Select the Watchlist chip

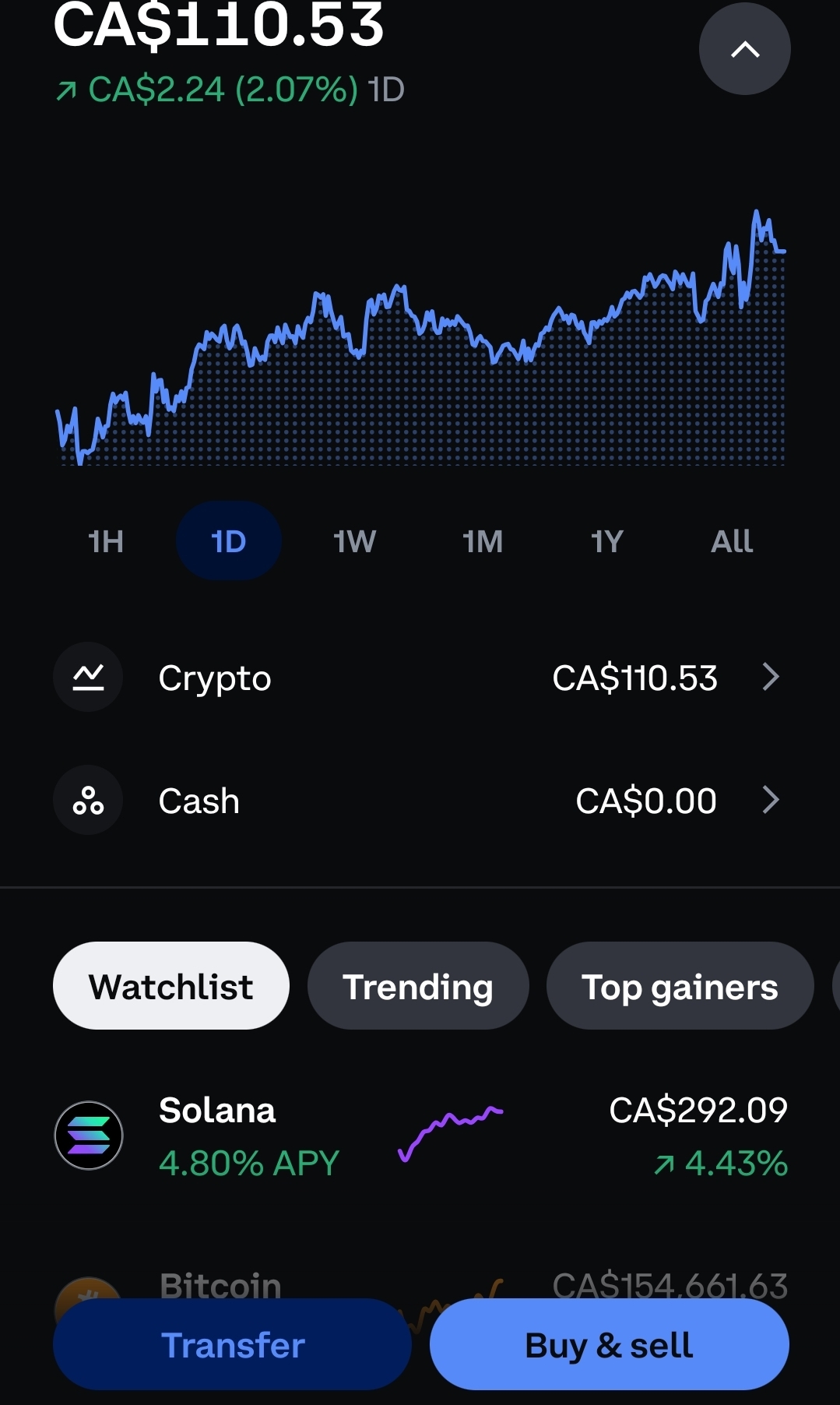coord(170,986)
